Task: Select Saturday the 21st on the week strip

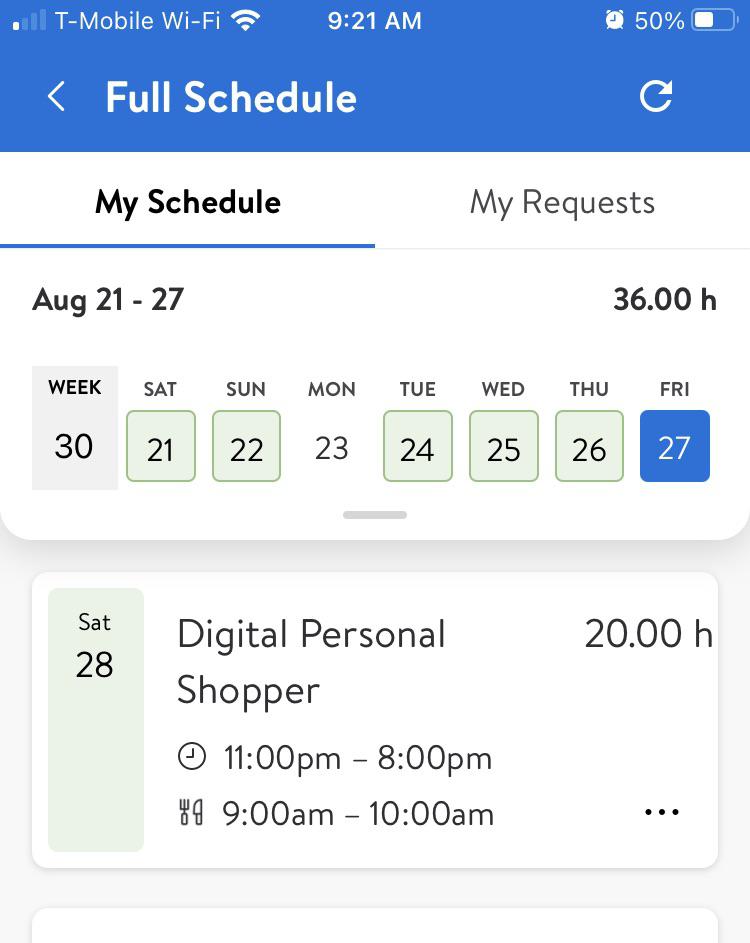Action: pyautogui.click(x=160, y=446)
